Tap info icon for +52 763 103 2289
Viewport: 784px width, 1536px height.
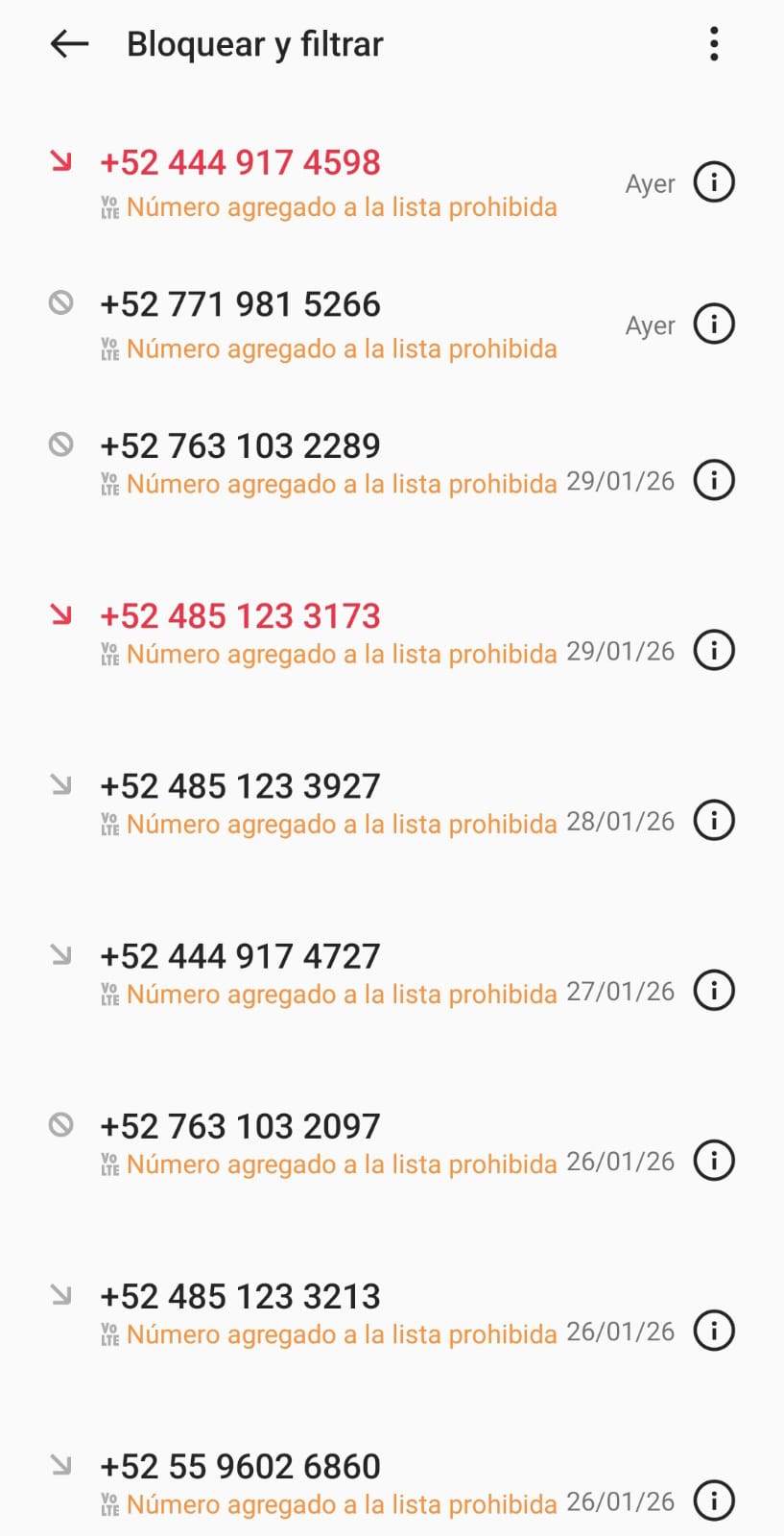click(714, 480)
